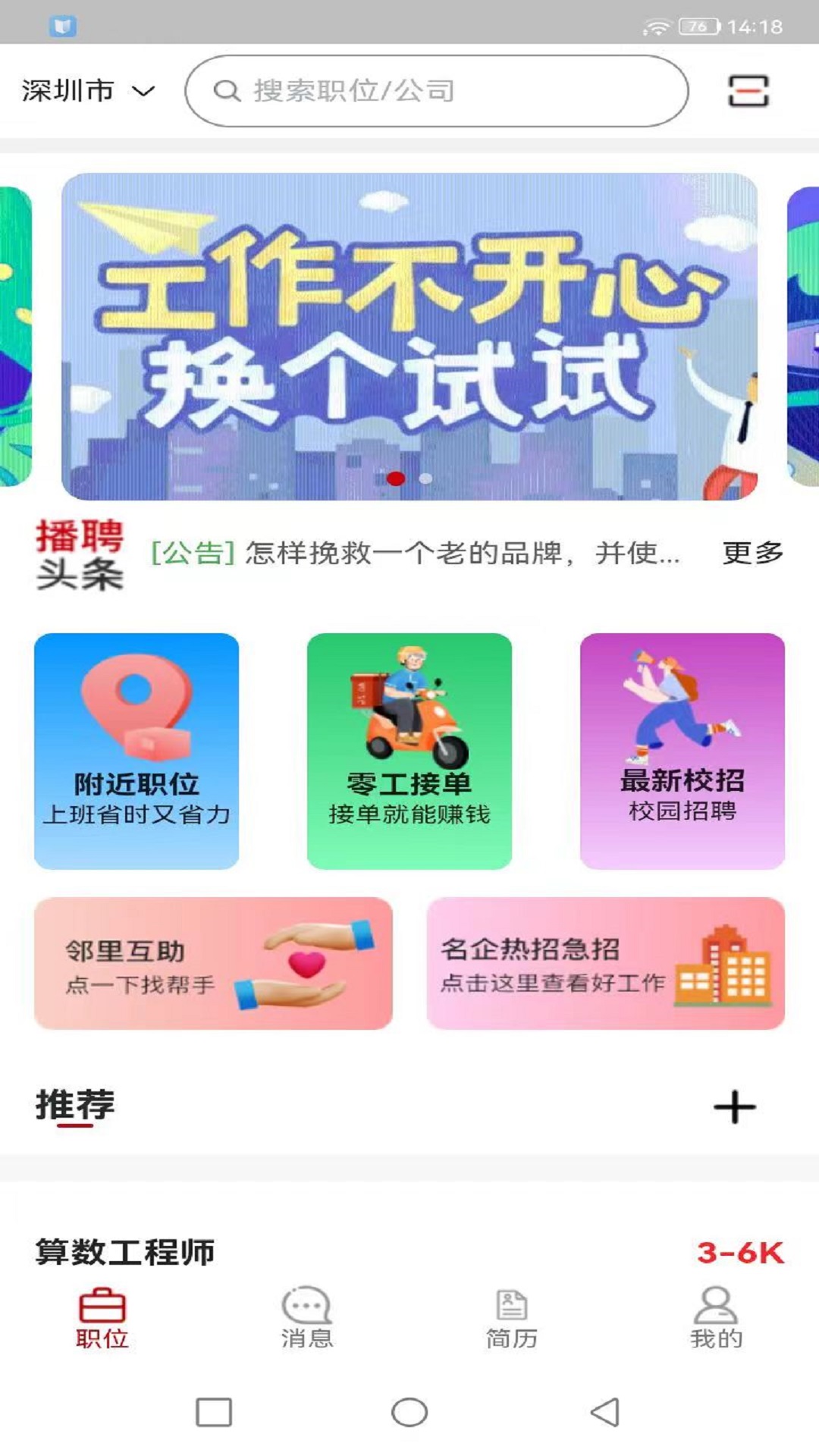The height and width of the screenshot is (1456, 819).
Task: Switch carousel to second banner via right dot
Action: (x=424, y=479)
